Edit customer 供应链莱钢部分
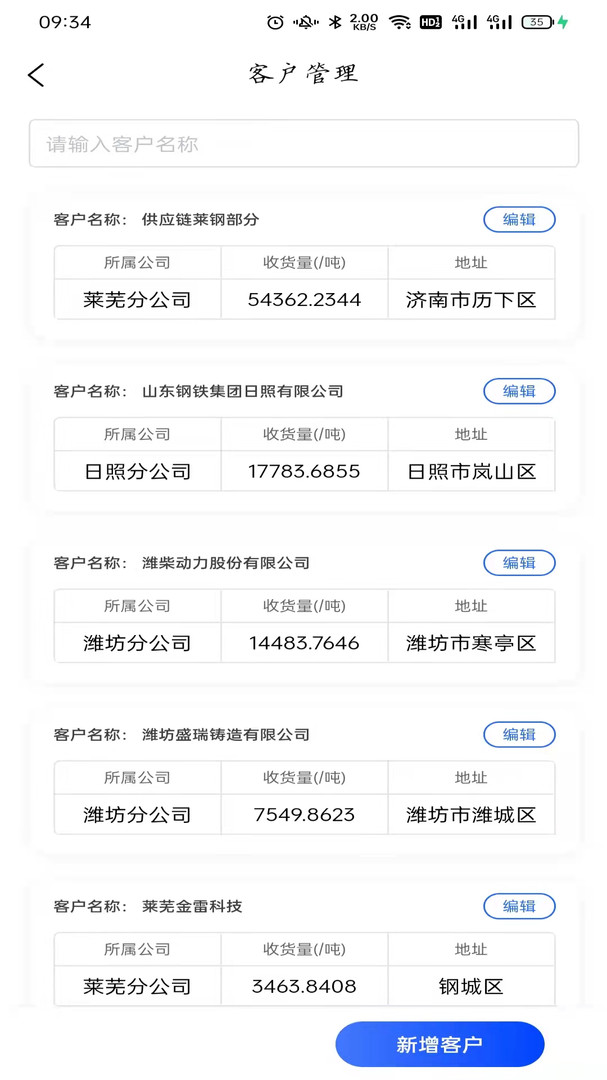Screen dimensions: 607x1080 coord(519,220)
